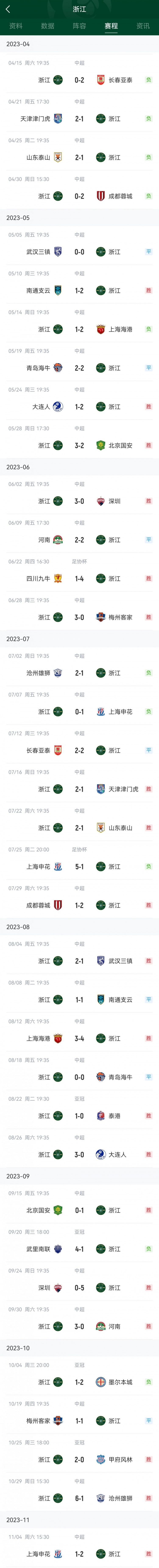The image size is (159, 1568).
Task: Switch to the 数据 tab
Action: [47, 26]
